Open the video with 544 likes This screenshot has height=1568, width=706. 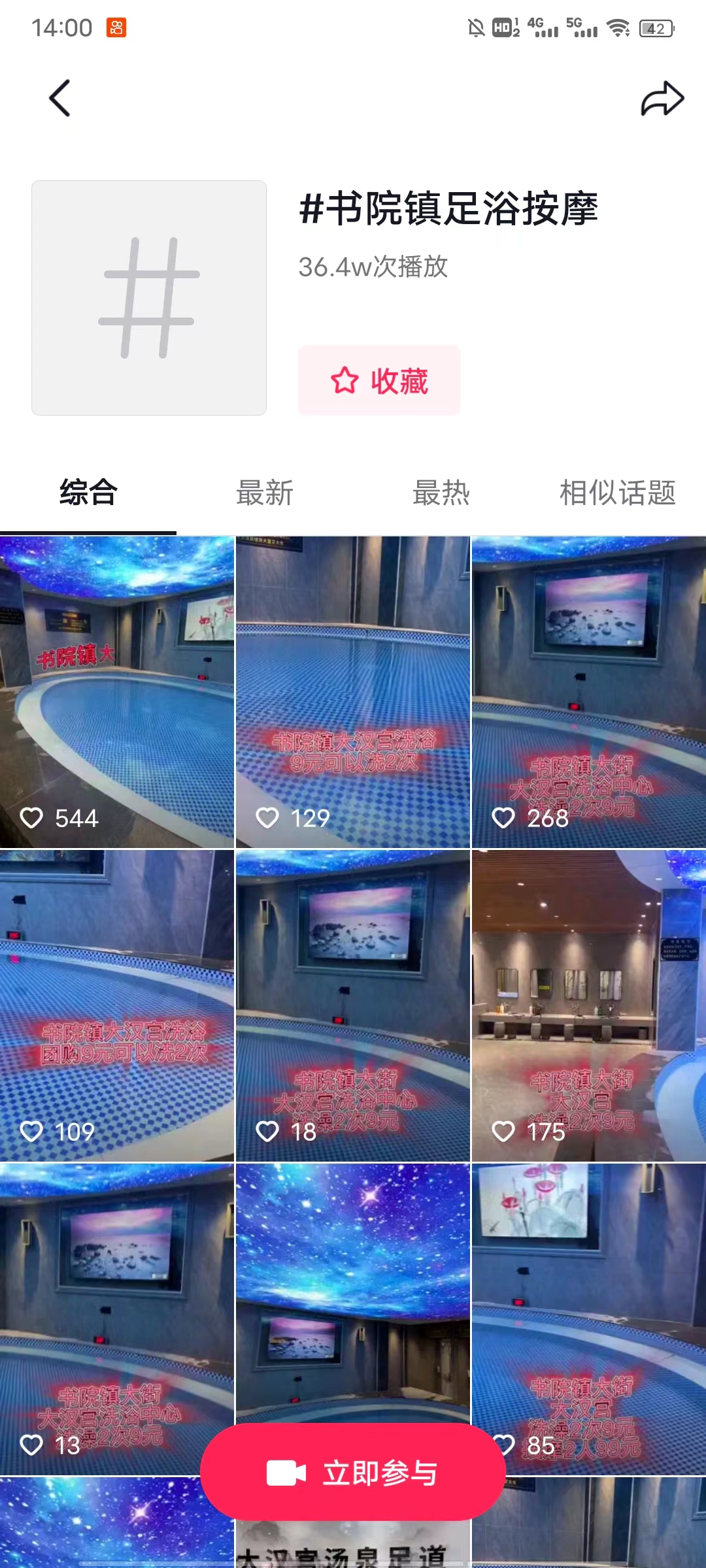pyautogui.click(x=117, y=691)
